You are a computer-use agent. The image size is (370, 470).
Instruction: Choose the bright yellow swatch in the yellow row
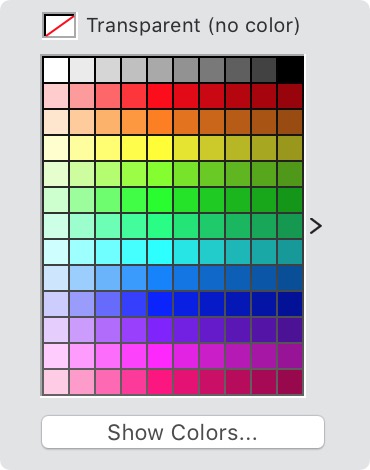(x=160, y=148)
